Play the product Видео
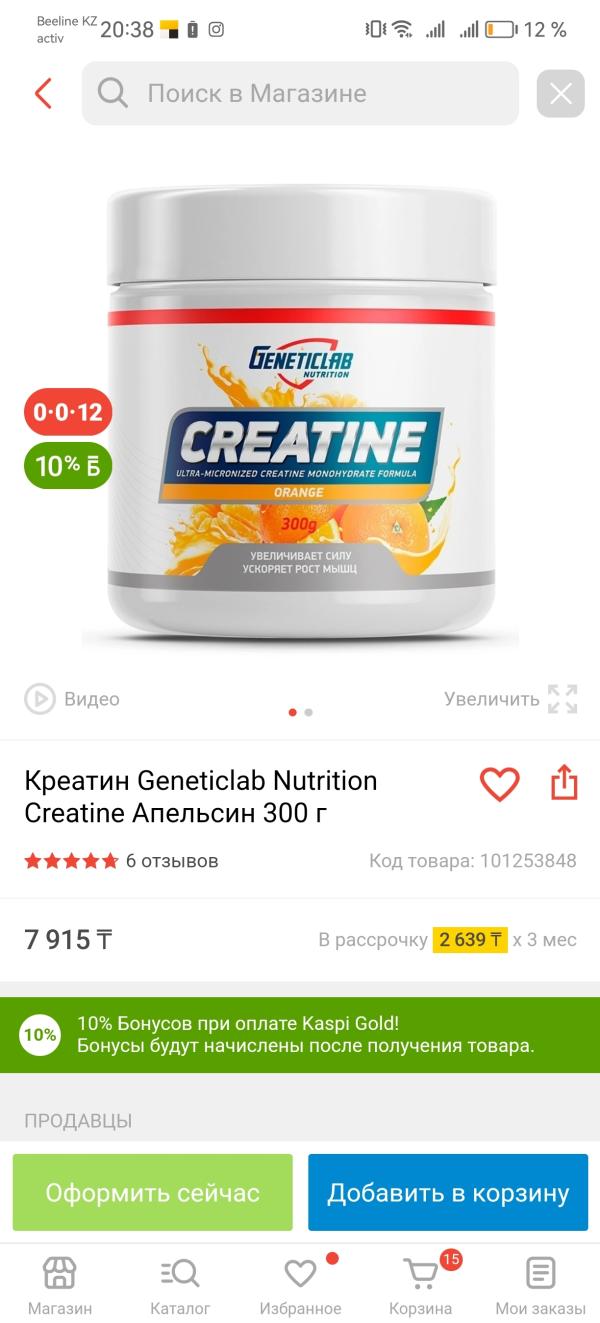 tap(72, 699)
